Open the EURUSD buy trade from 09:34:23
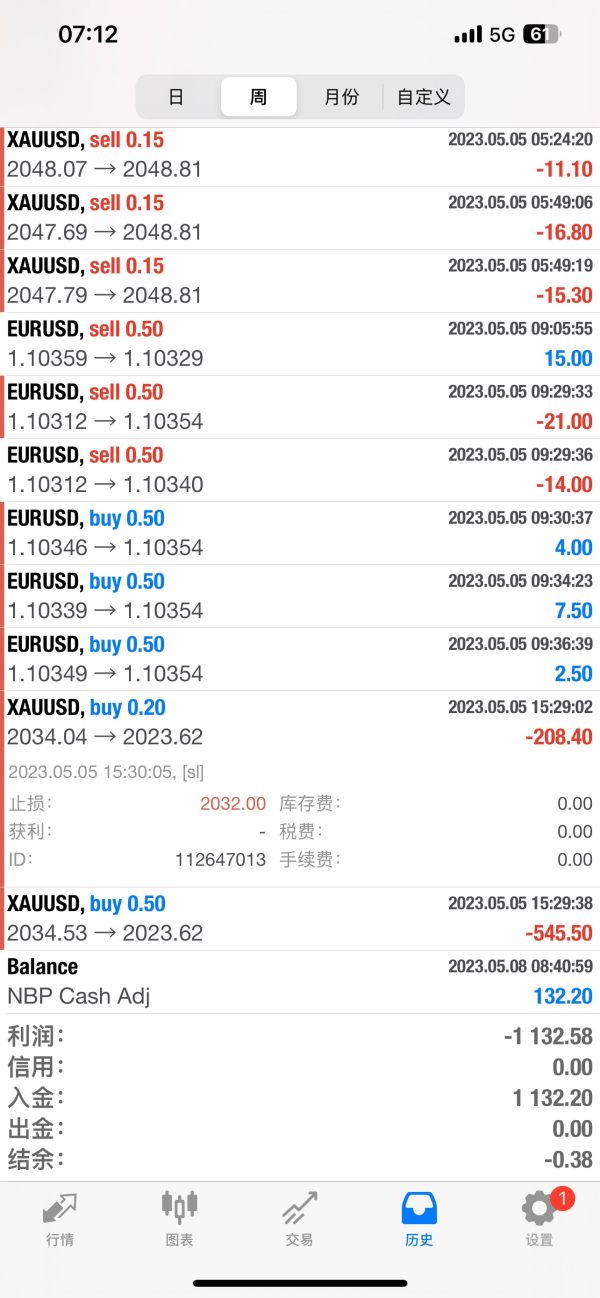Image resolution: width=600 pixels, height=1298 pixels. pos(300,596)
